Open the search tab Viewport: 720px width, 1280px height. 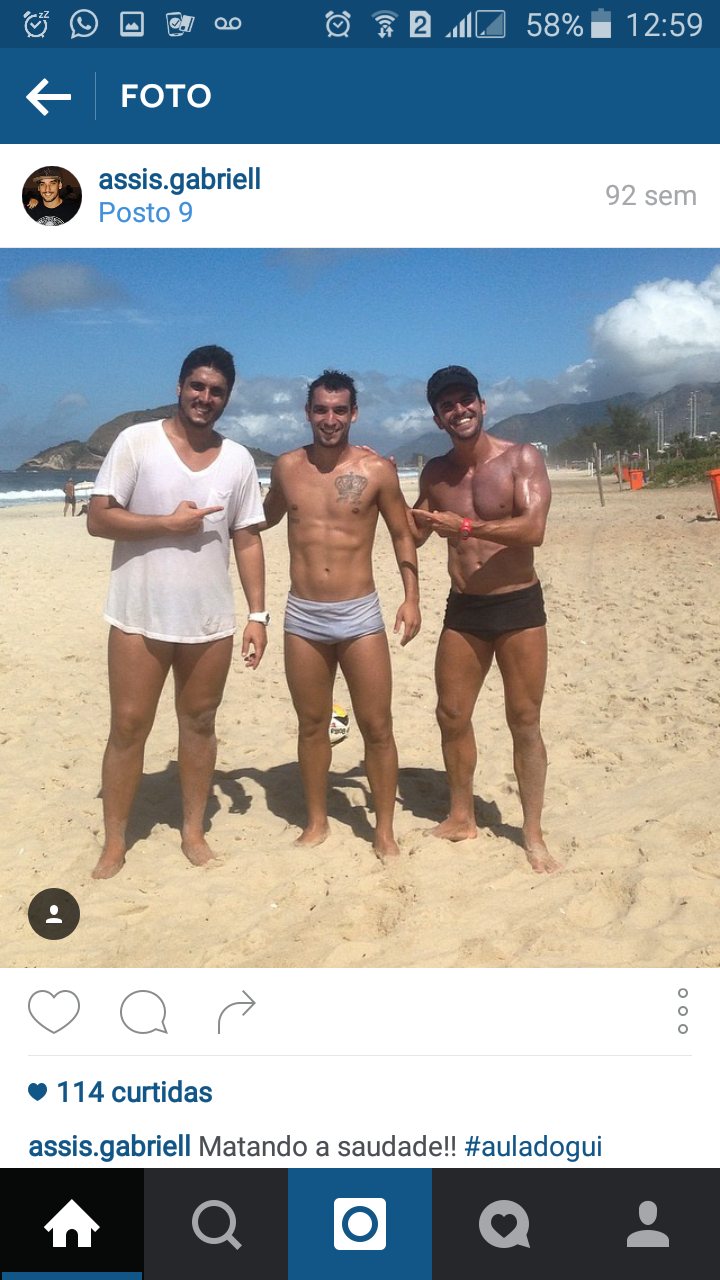216,1224
